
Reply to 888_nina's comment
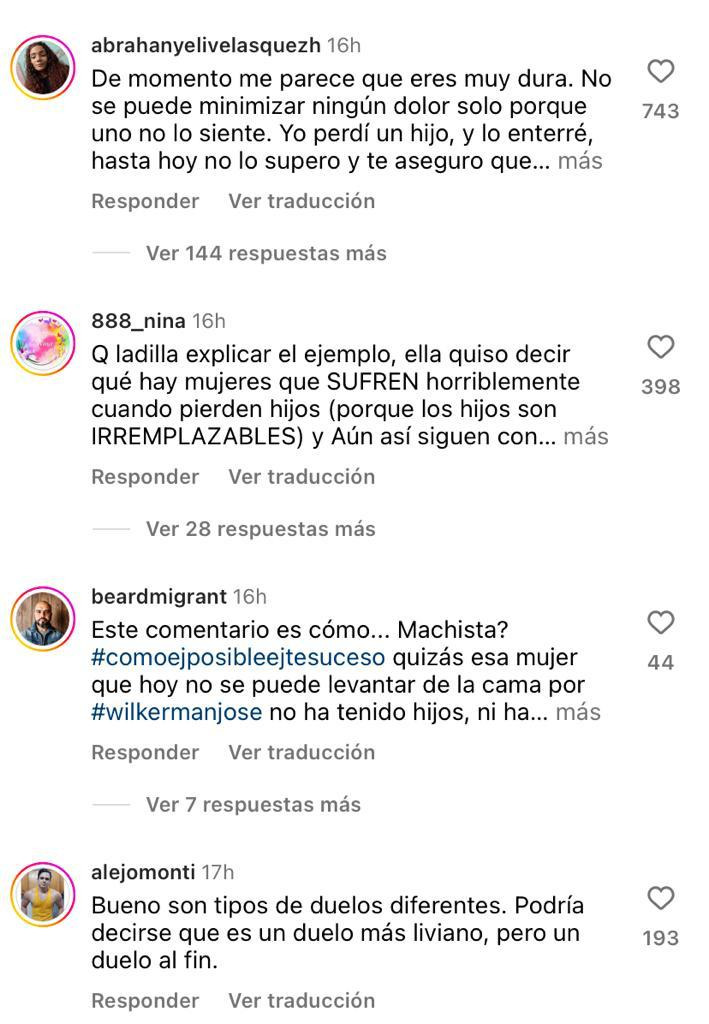coord(145,477)
